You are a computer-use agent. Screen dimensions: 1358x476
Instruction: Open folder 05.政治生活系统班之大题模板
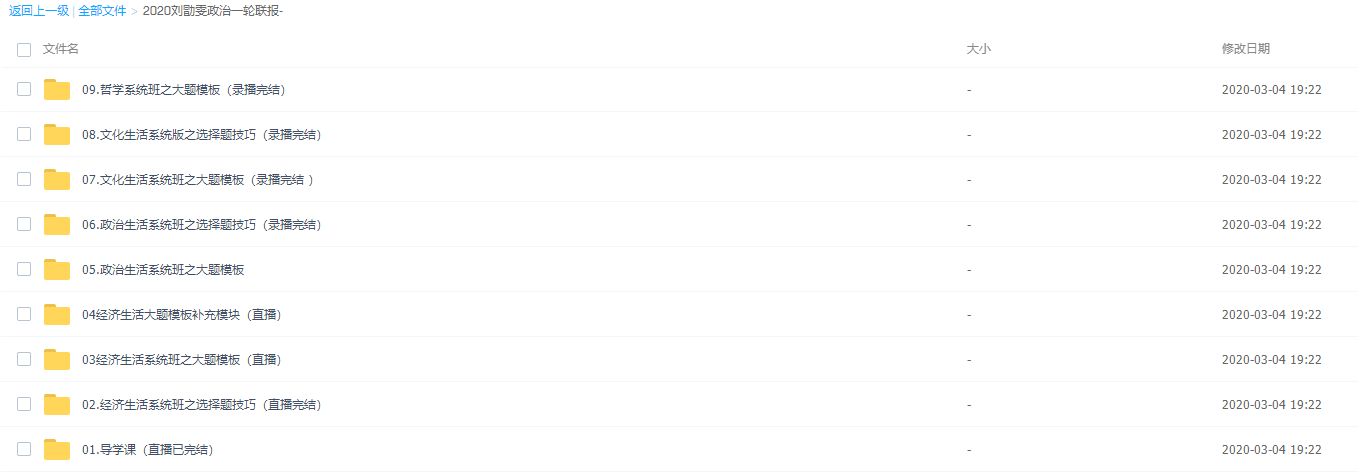coord(163,270)
